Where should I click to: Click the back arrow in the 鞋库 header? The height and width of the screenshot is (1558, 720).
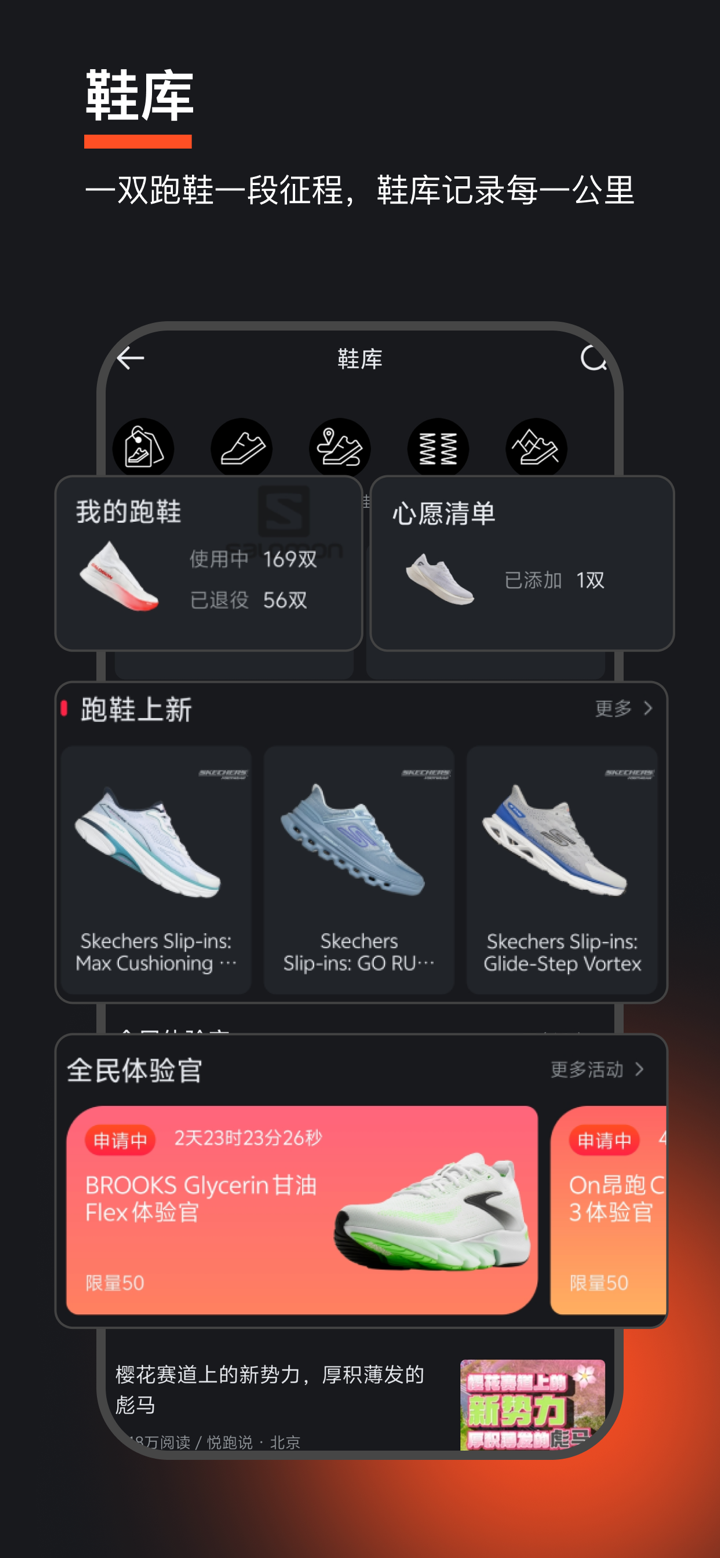pyautogui.click(x=130, y=358)
